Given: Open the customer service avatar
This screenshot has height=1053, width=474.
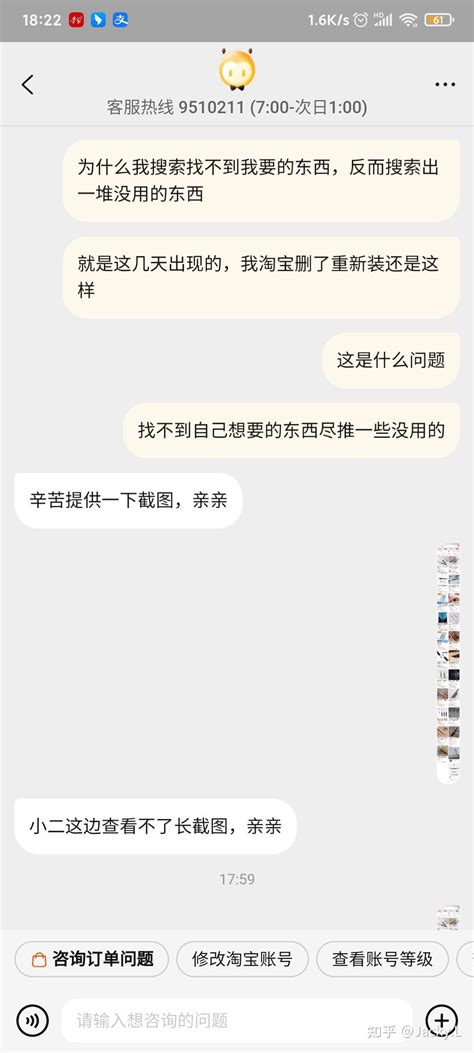Looking at the screenshot, I should [237, 69].
